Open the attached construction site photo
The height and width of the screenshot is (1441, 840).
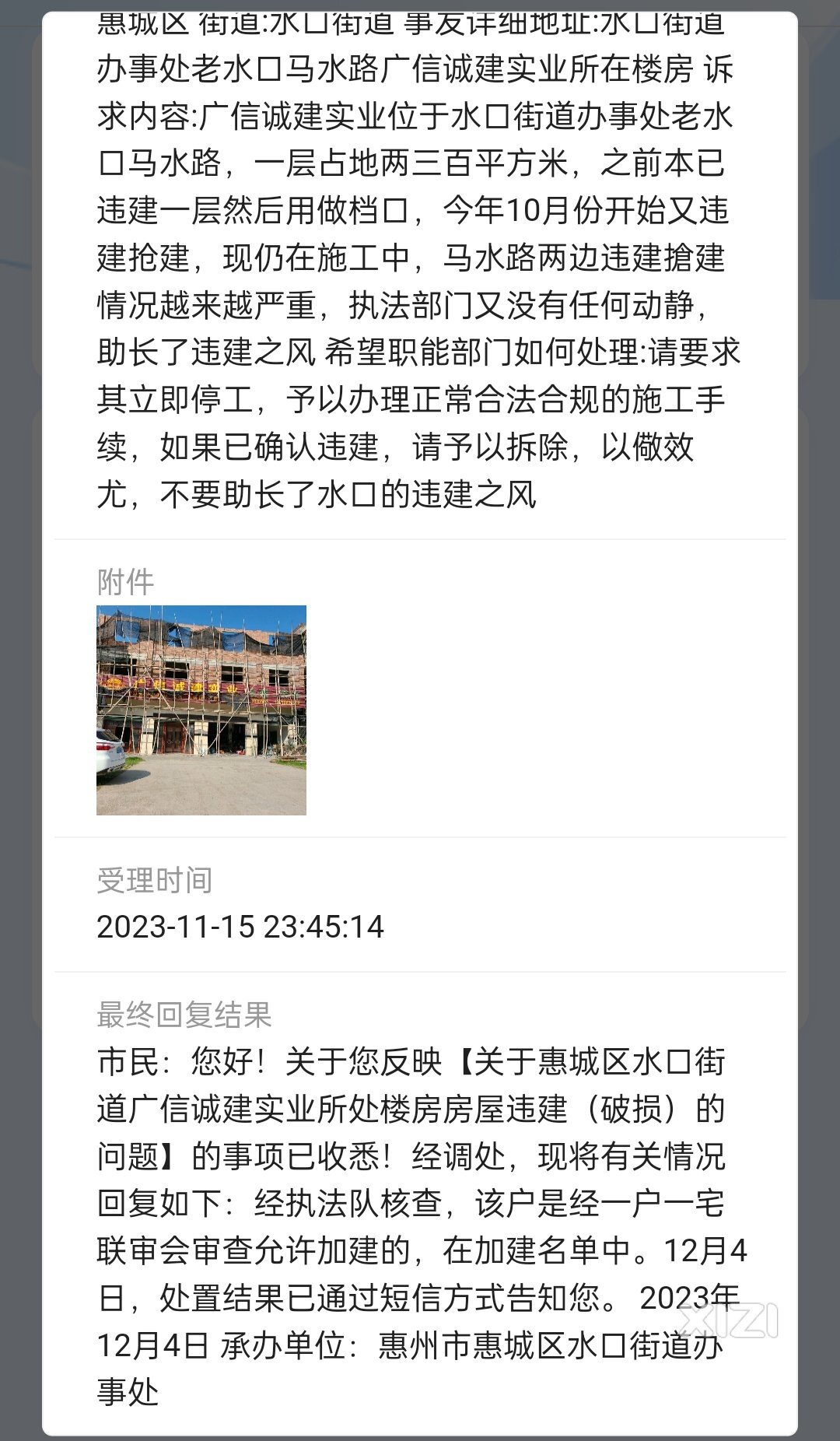click(x=201, y=710)
